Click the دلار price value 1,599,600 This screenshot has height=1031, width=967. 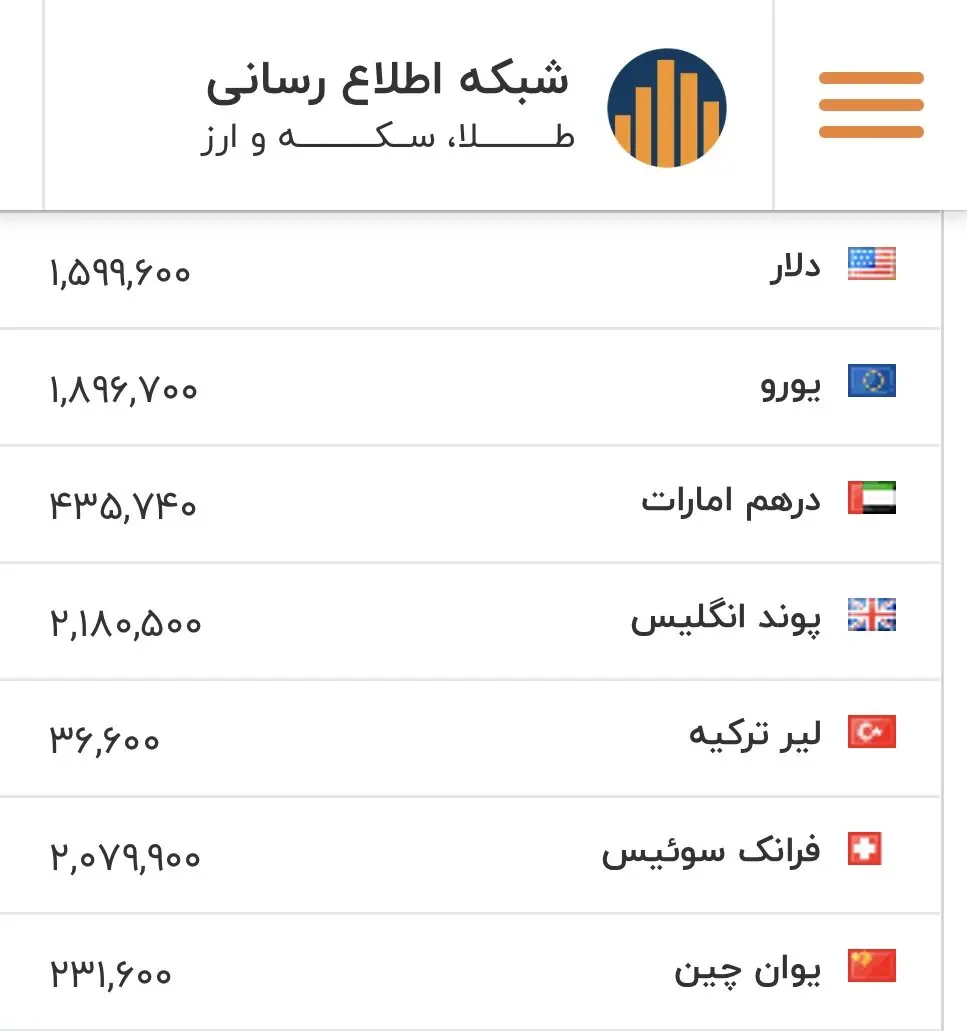tap(119, 271)
